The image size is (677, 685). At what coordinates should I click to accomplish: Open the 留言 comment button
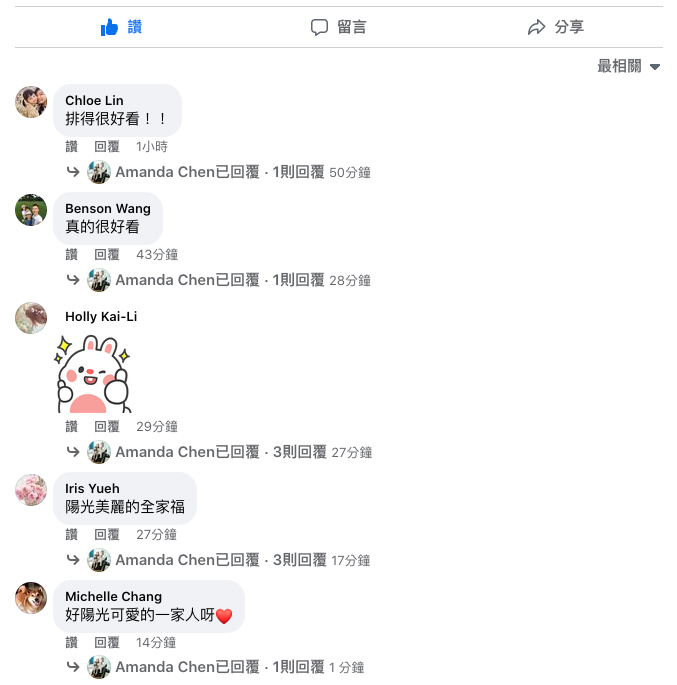338,27
